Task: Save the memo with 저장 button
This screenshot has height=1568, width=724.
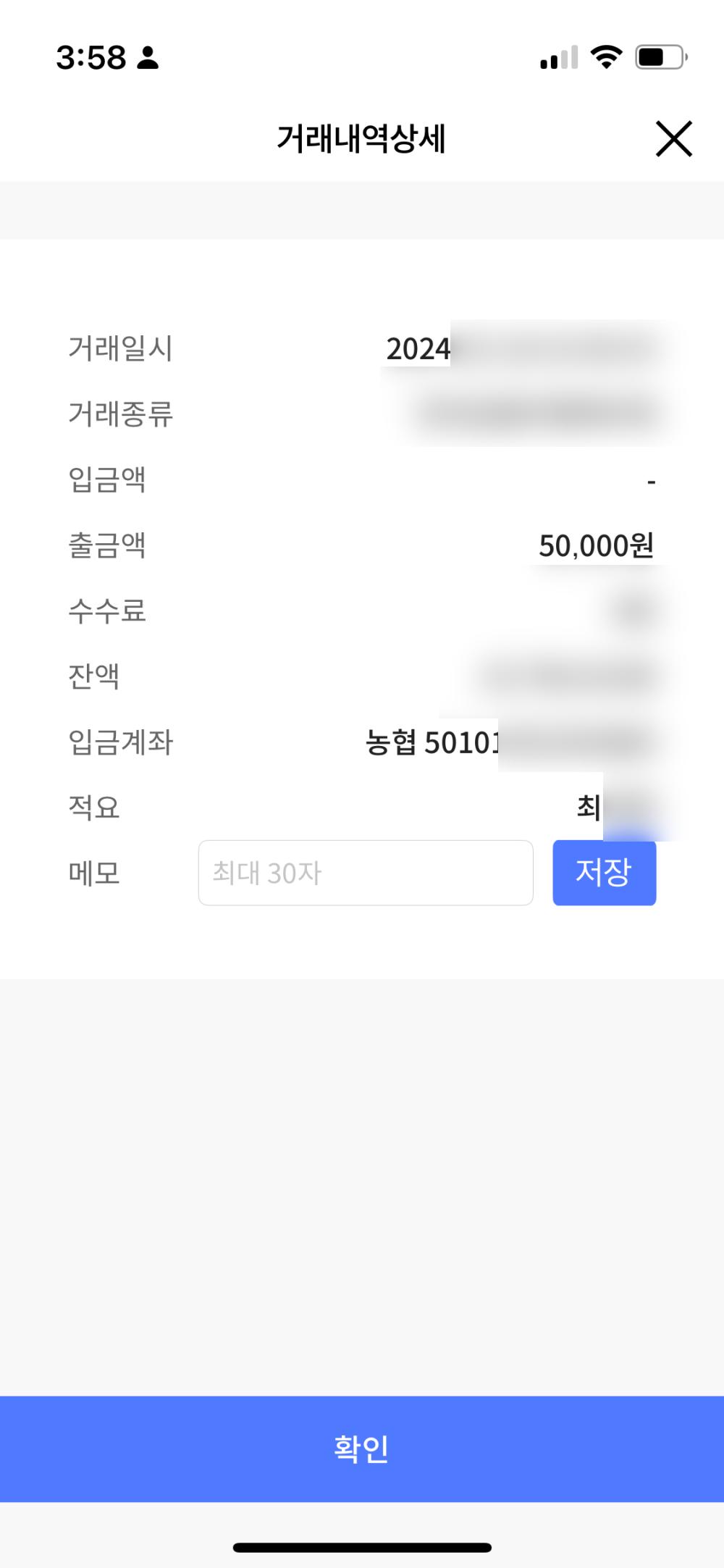Action: click(x=604, y=873)
